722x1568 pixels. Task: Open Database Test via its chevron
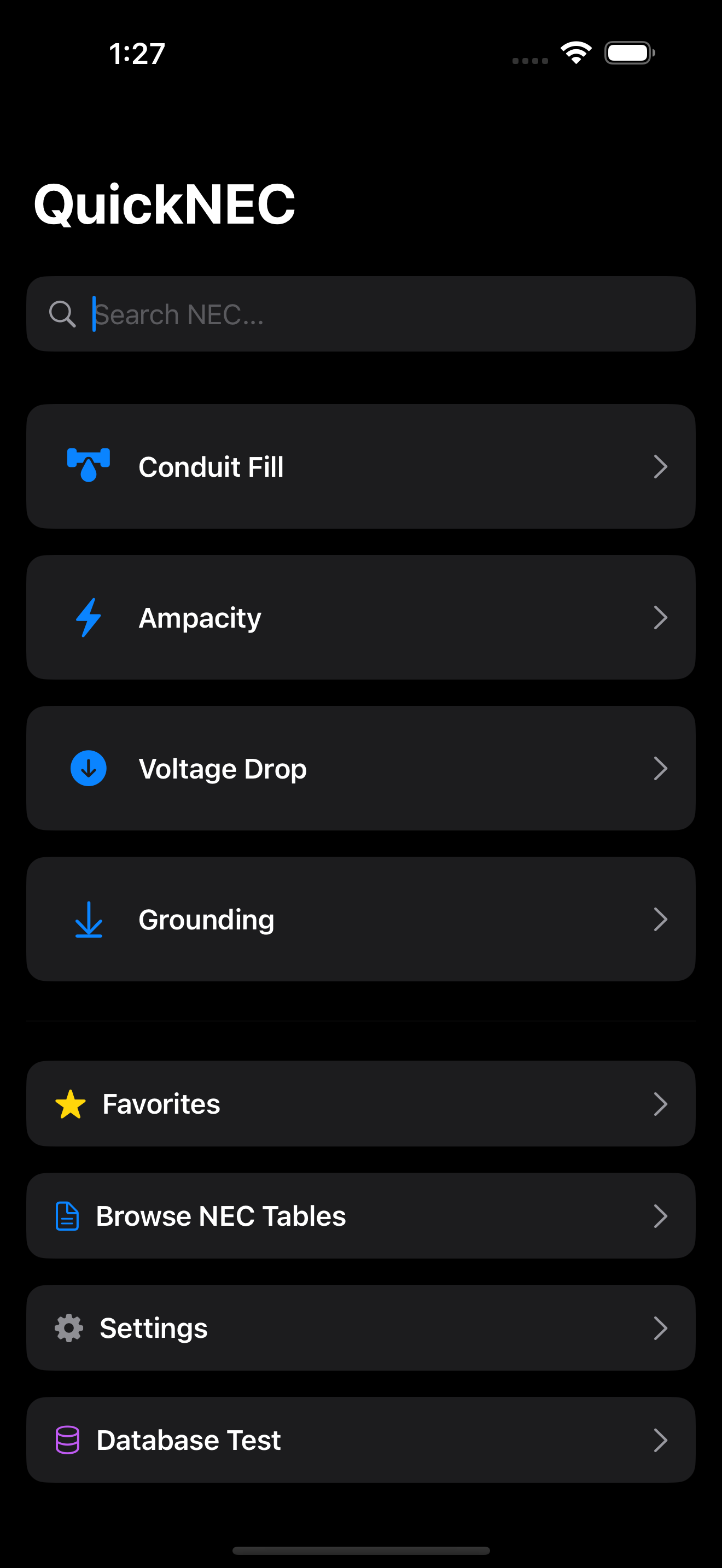(662, 1440)
